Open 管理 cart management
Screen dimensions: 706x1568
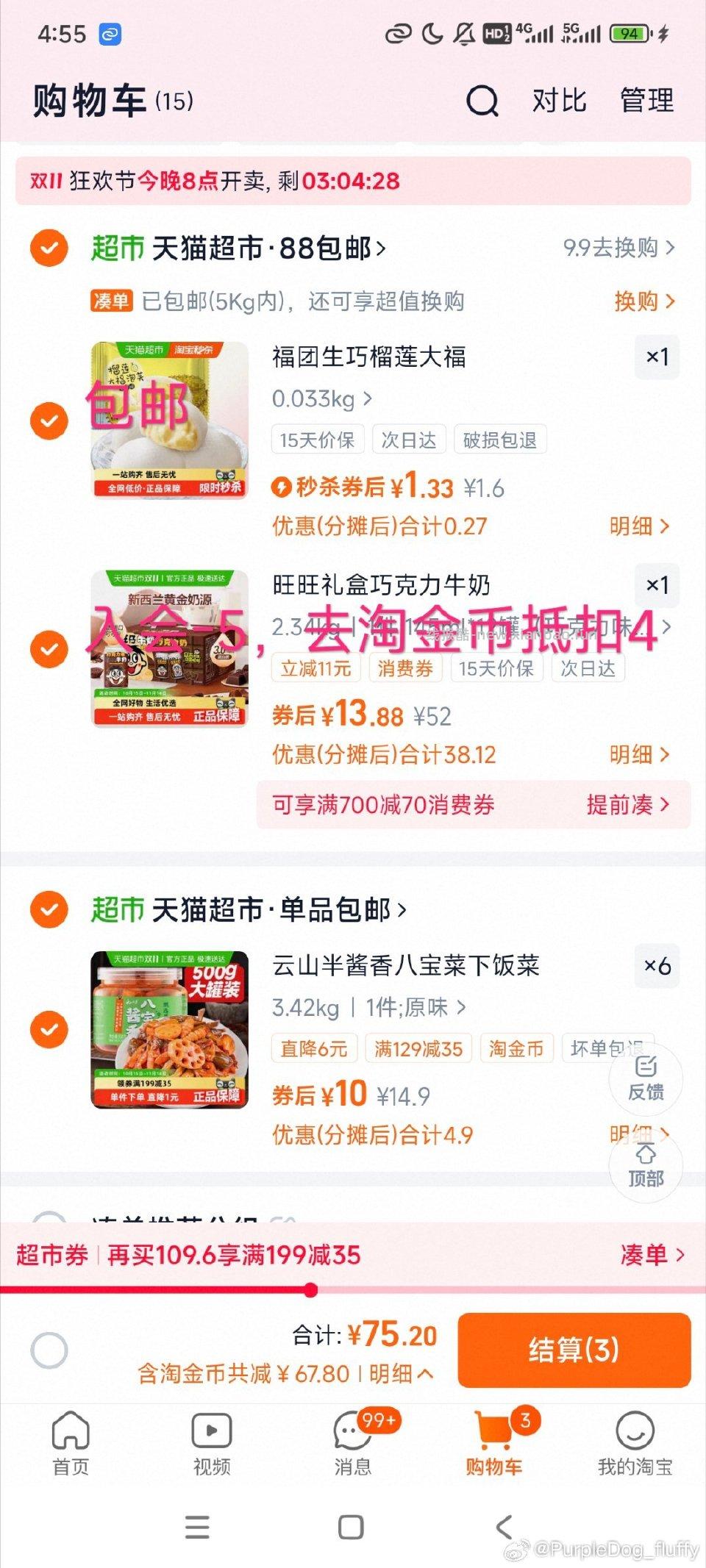(646, 101)
